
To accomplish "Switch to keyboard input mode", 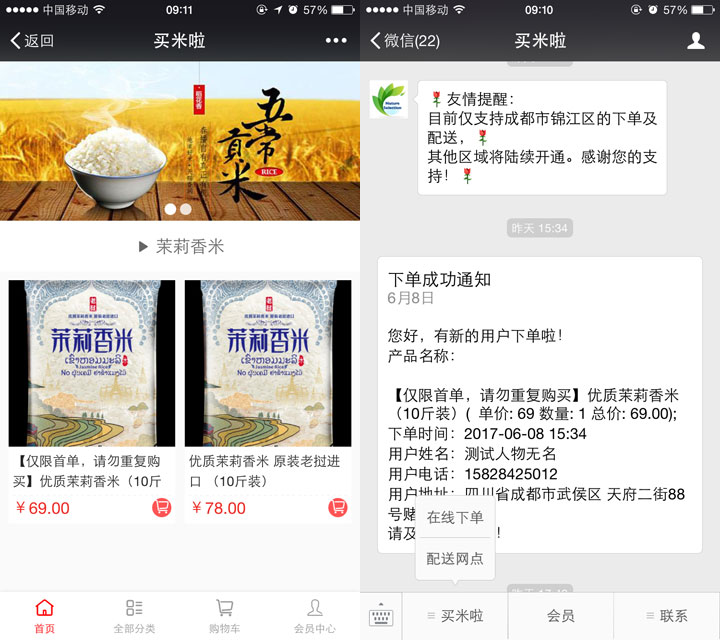I will point(381,615).
